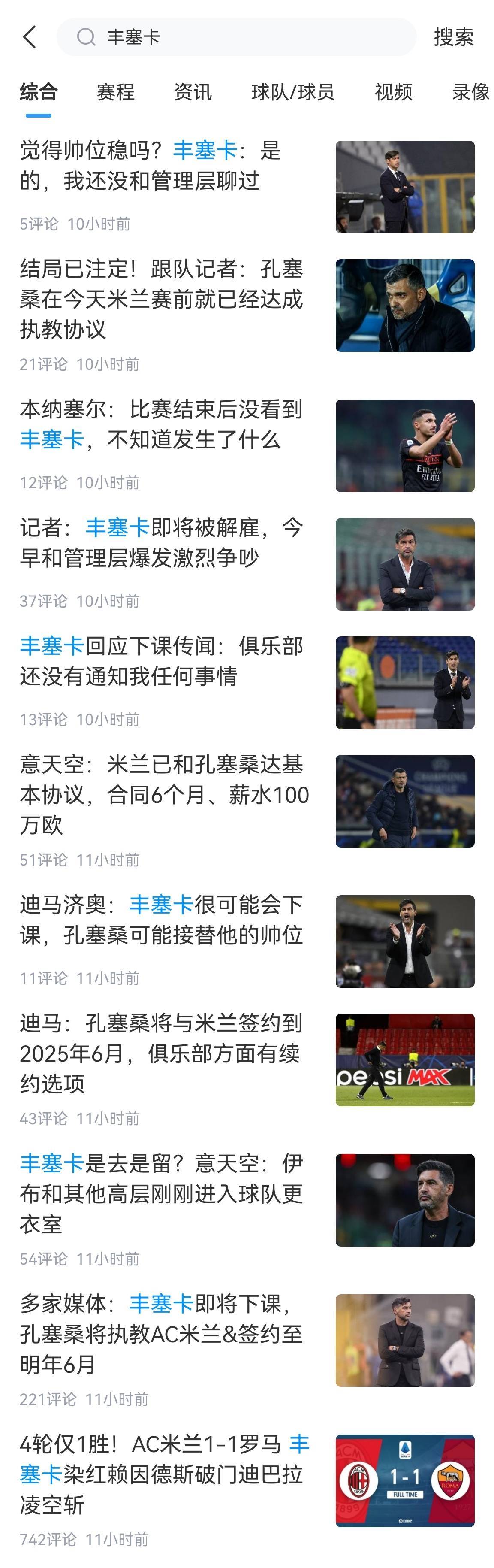Select the 综合 tab
Image resolution: width=494 pixels, height=1568 pixels.
pos(38,92)
